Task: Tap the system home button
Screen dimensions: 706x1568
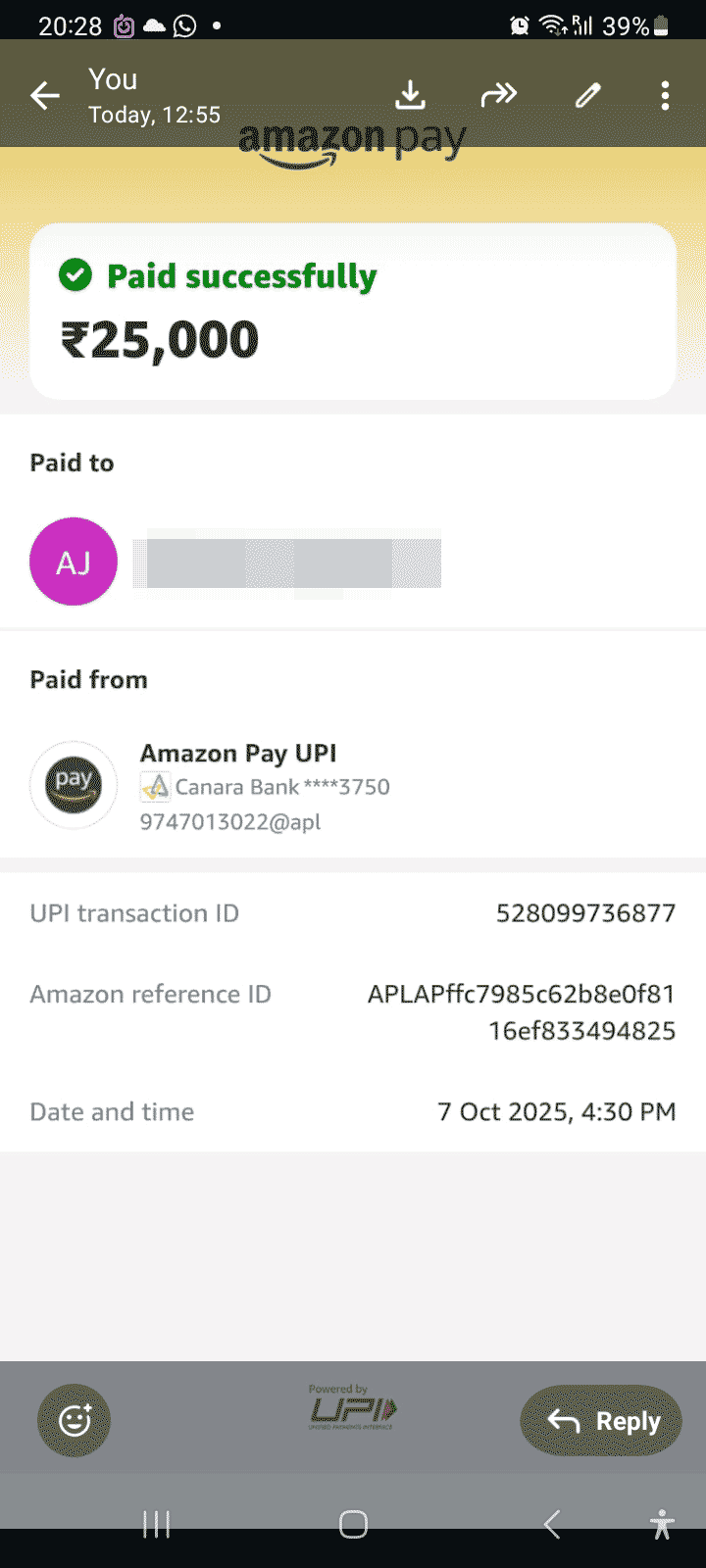Action: coord(353,1524)
